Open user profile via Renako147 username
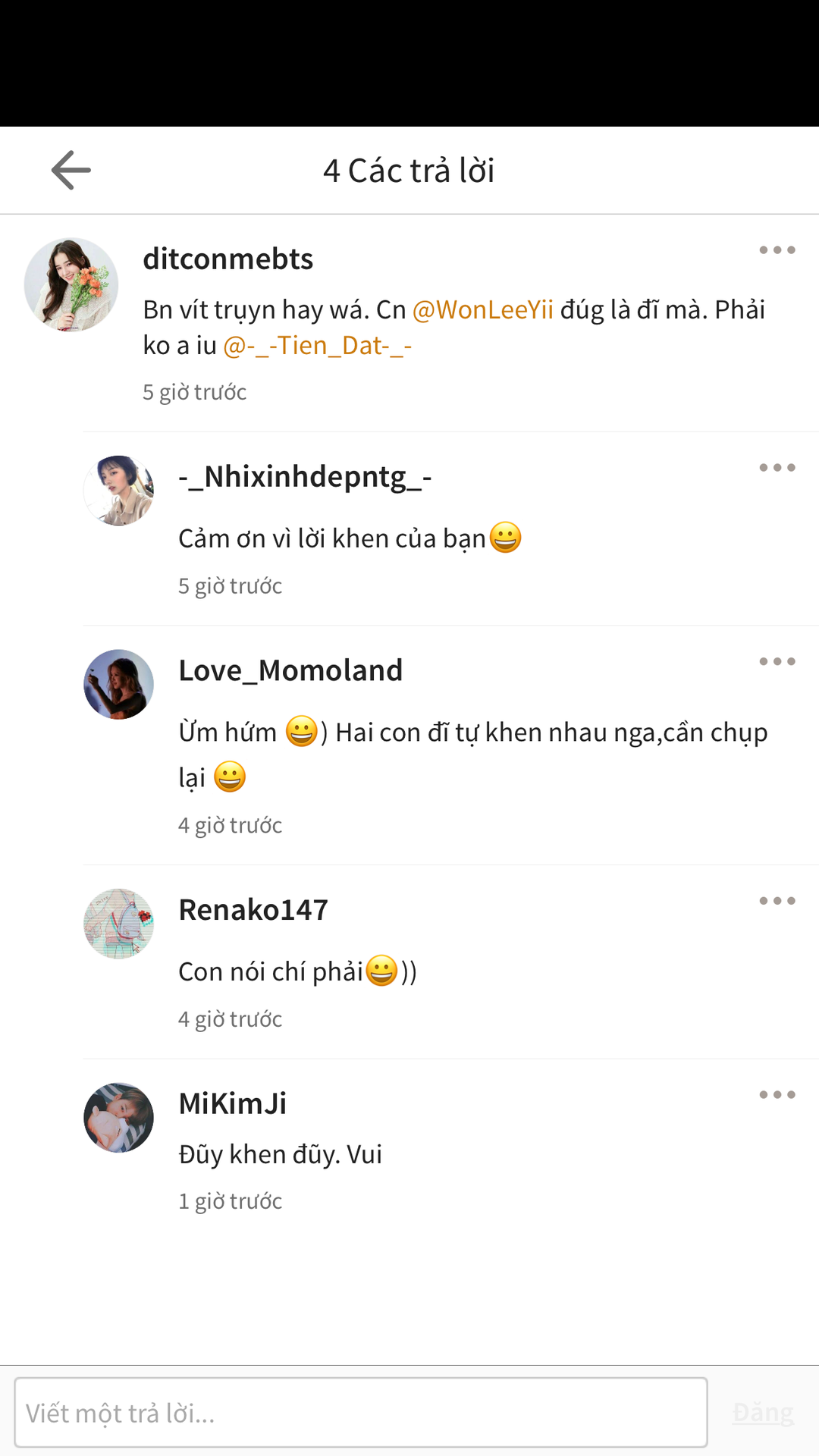The width and height of the screenshot is (819, 1456). click(253, 910)
